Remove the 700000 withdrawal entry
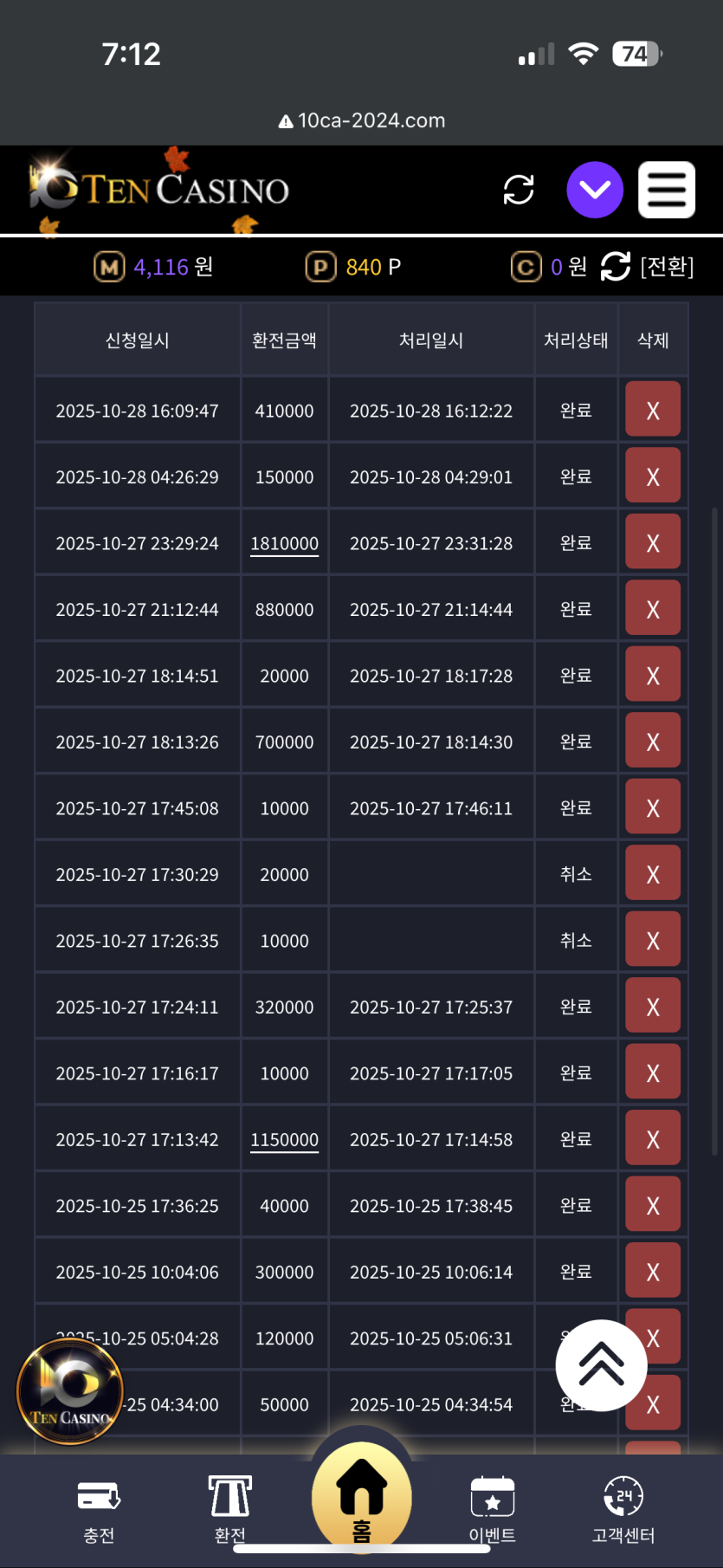 coord(653,742)
